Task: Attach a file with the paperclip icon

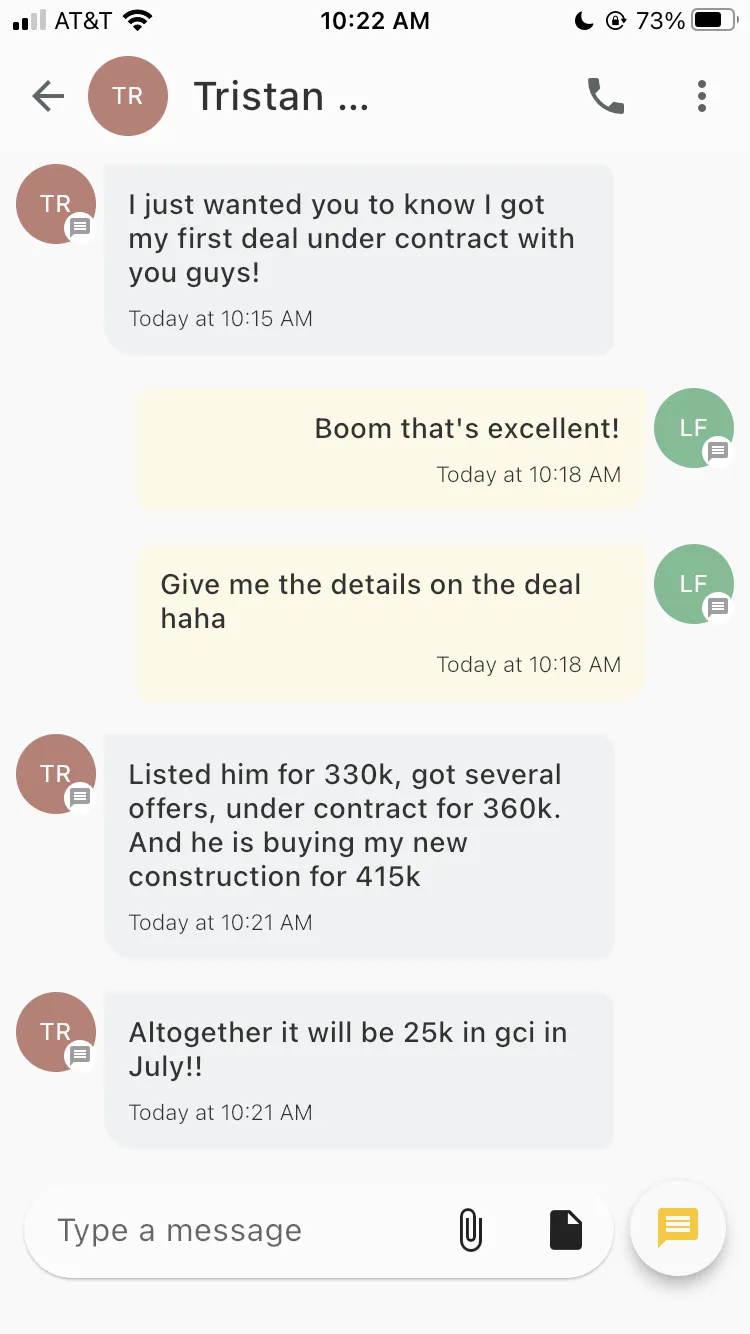Action: point(470,1231)
